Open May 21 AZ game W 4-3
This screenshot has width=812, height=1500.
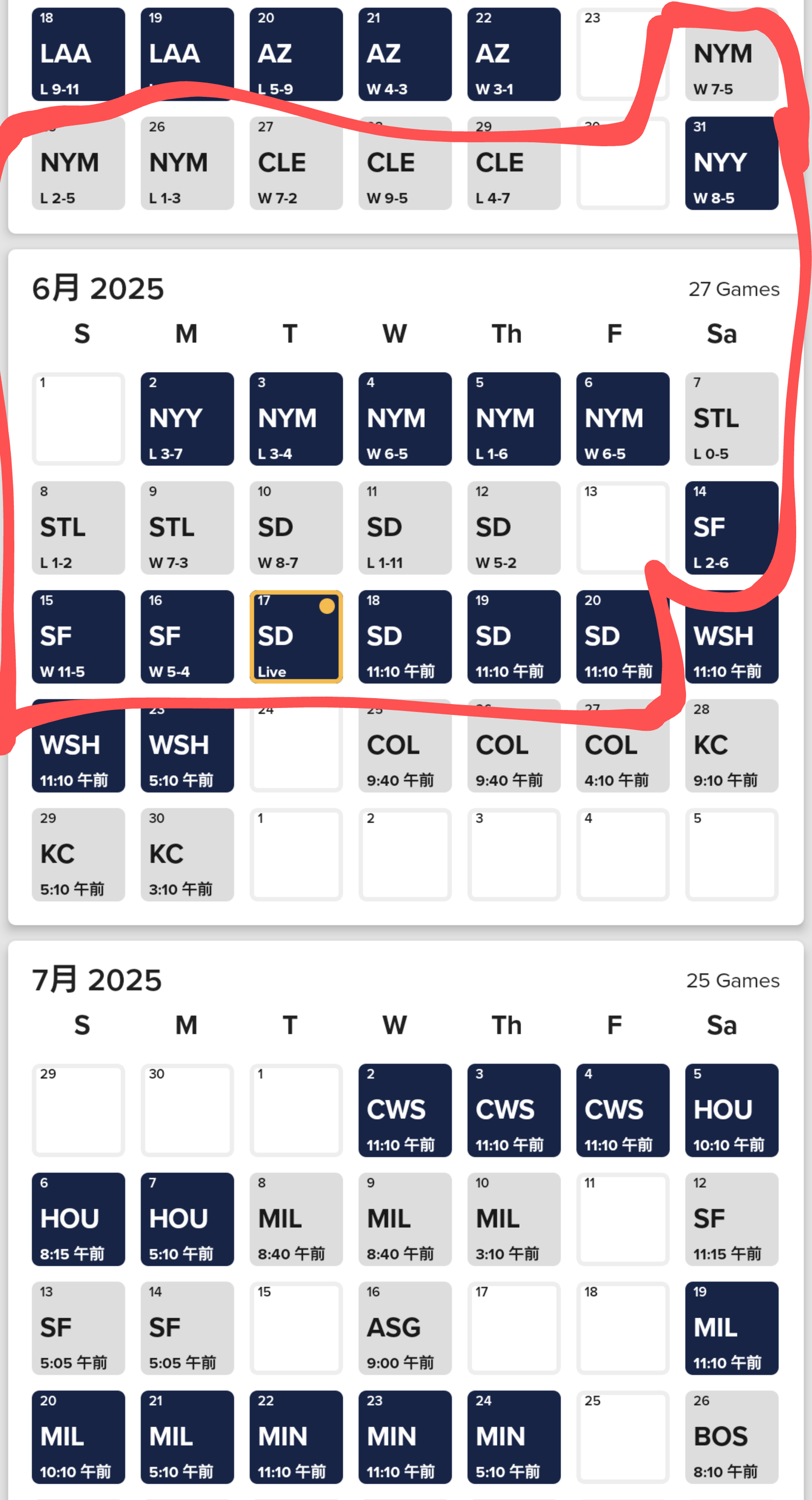[405, 54]
